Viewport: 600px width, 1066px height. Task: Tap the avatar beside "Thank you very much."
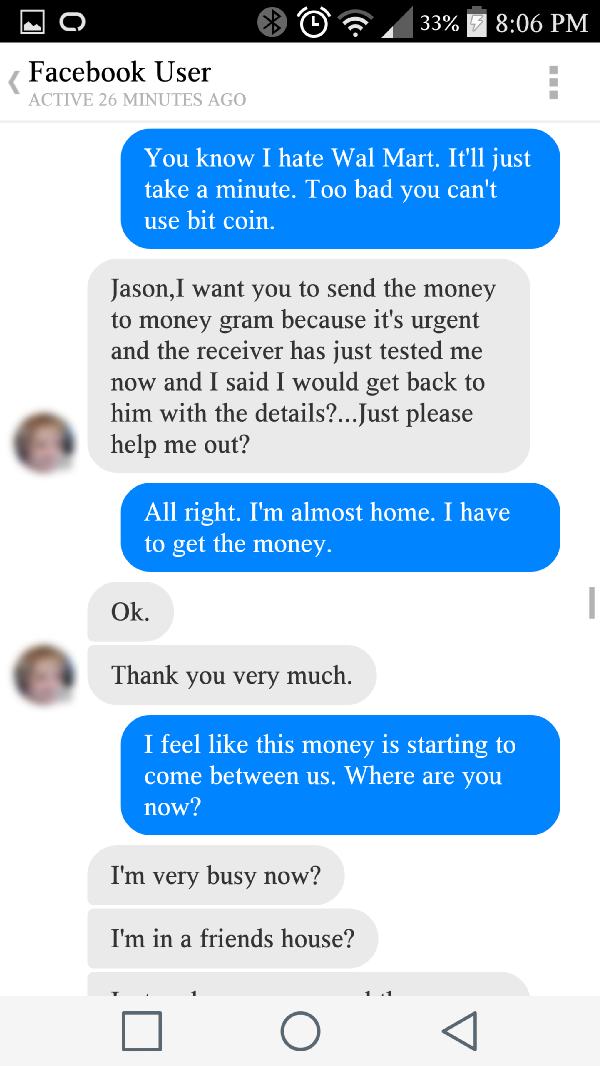point(43,674)
